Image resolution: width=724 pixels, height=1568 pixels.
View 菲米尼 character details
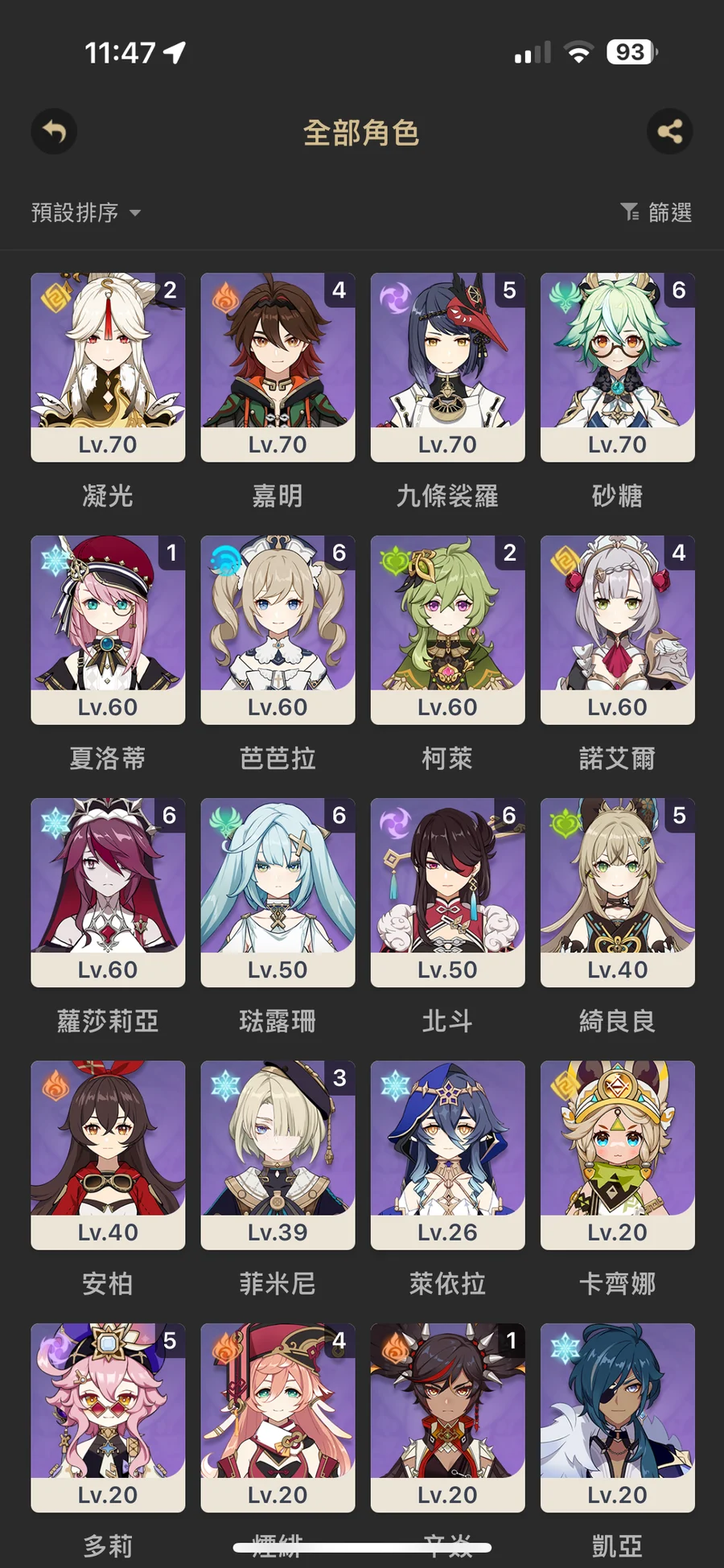coord(278,1154)
